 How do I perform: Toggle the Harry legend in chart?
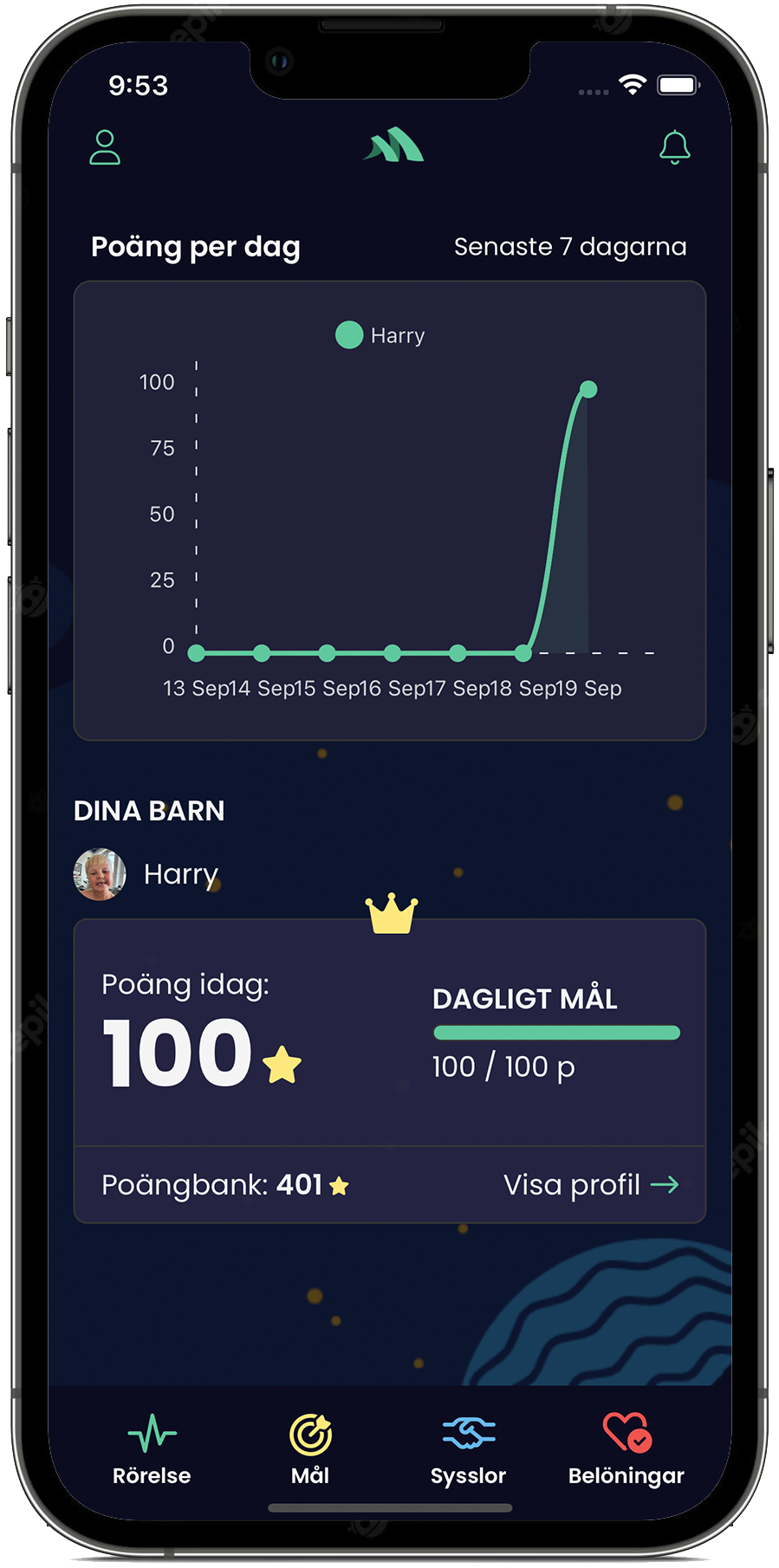pyautogui.click(x=380, y=335)
